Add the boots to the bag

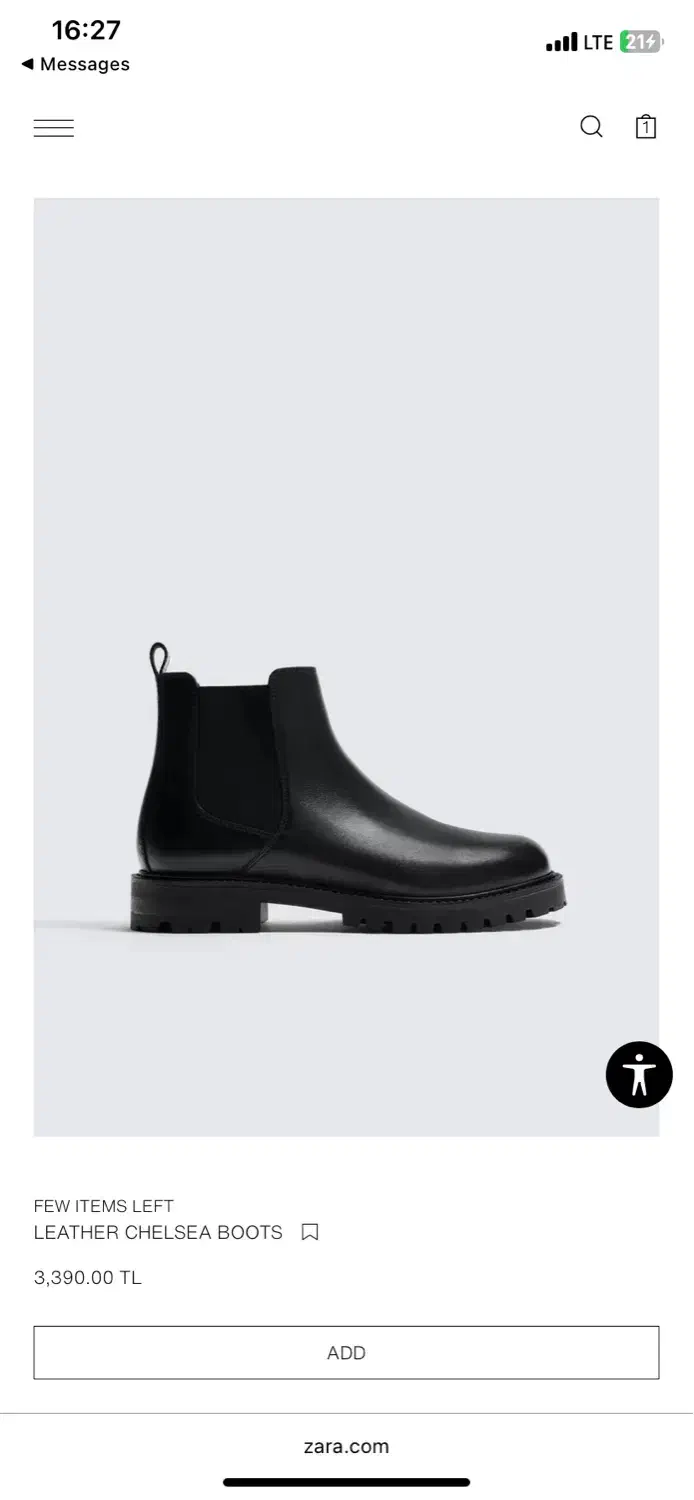coord(346,1352)
